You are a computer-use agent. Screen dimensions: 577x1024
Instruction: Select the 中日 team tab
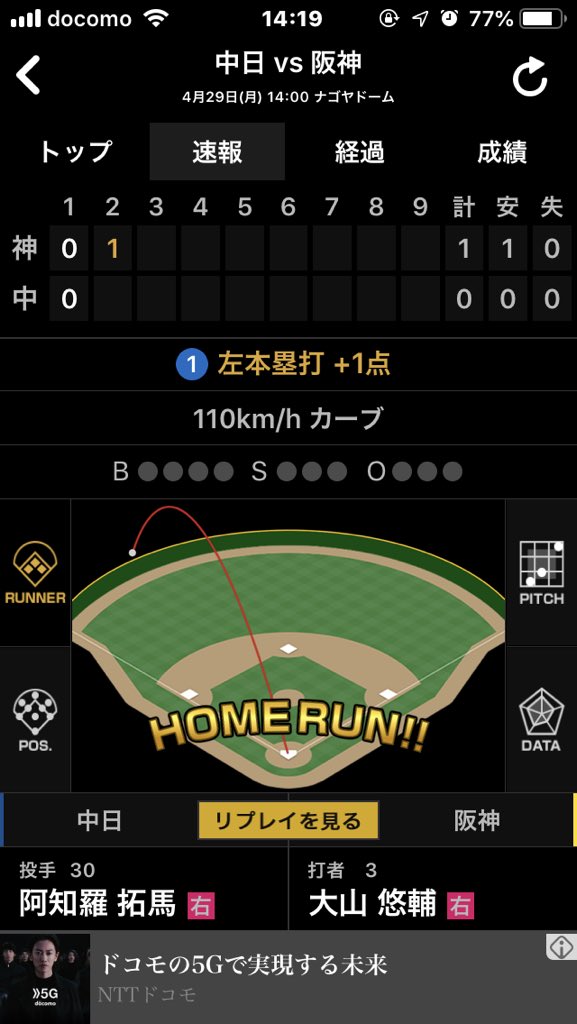[99, 820]
